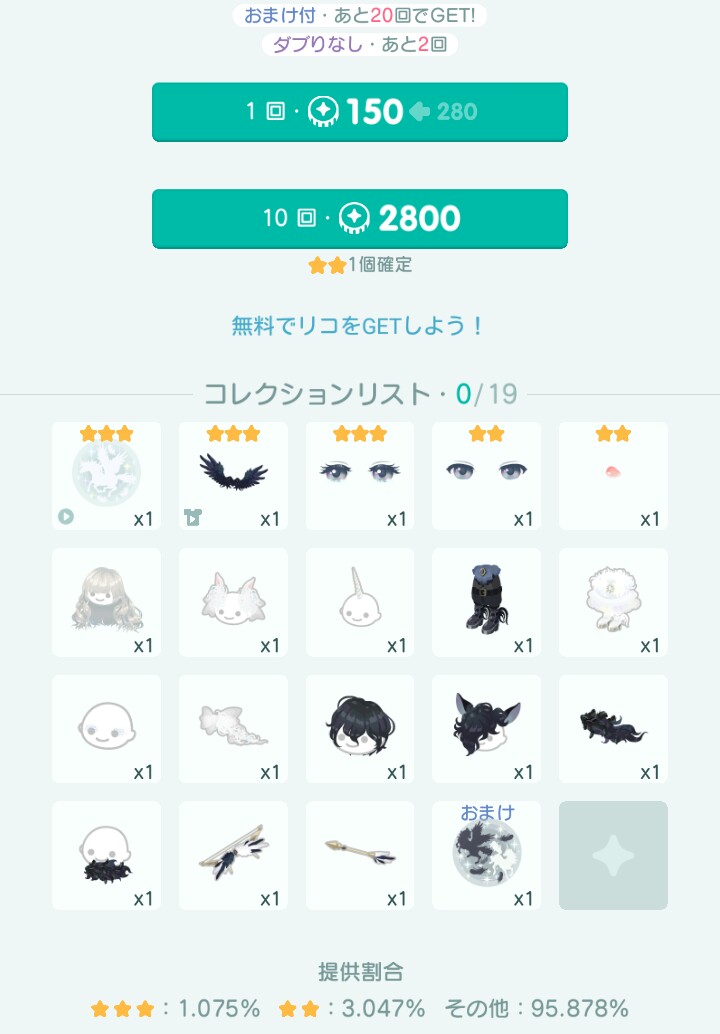Open the おまけ dark moon bonus item

click(x=486, y=855)
